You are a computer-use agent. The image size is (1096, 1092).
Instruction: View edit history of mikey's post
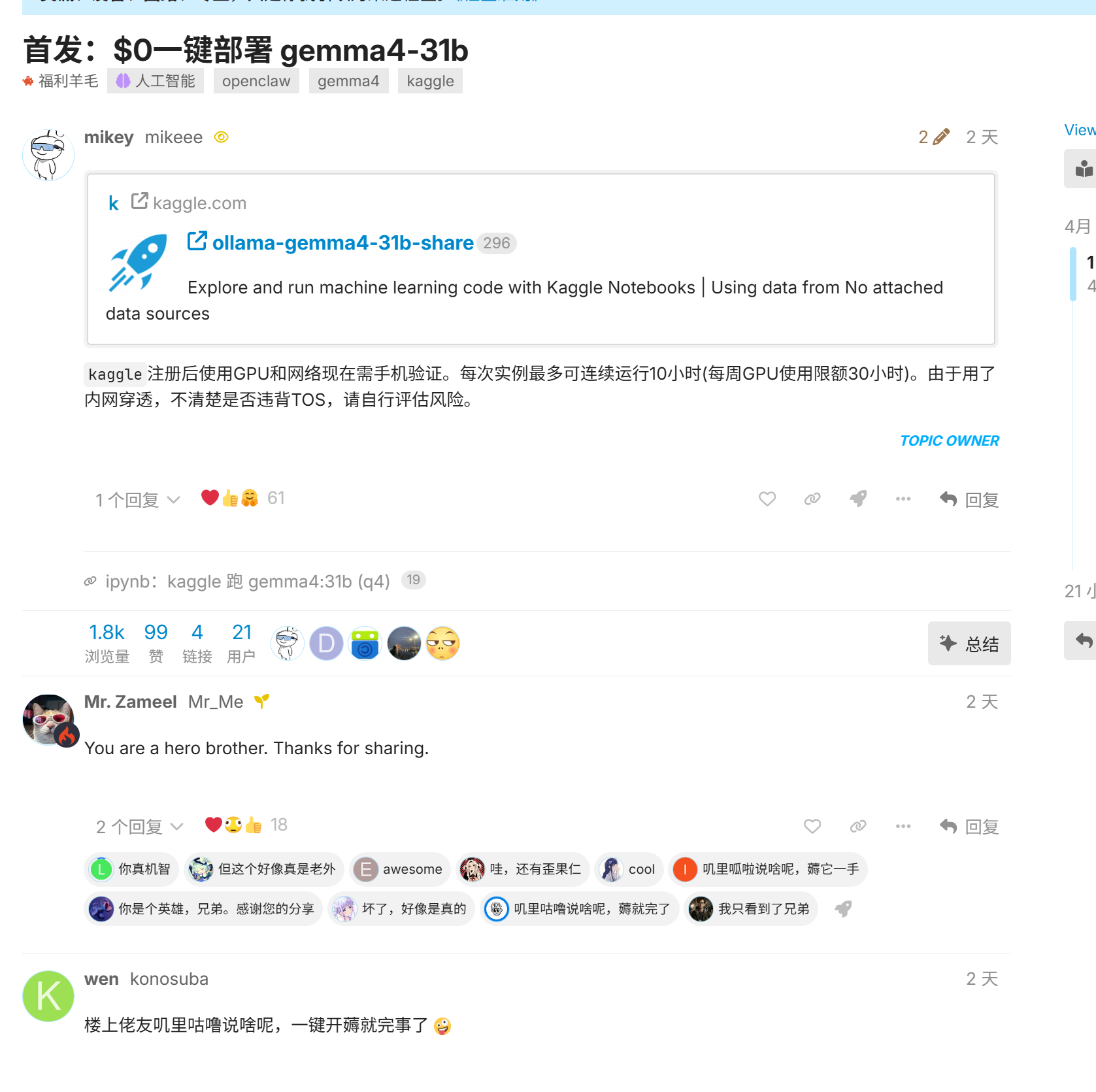[933, 137]
